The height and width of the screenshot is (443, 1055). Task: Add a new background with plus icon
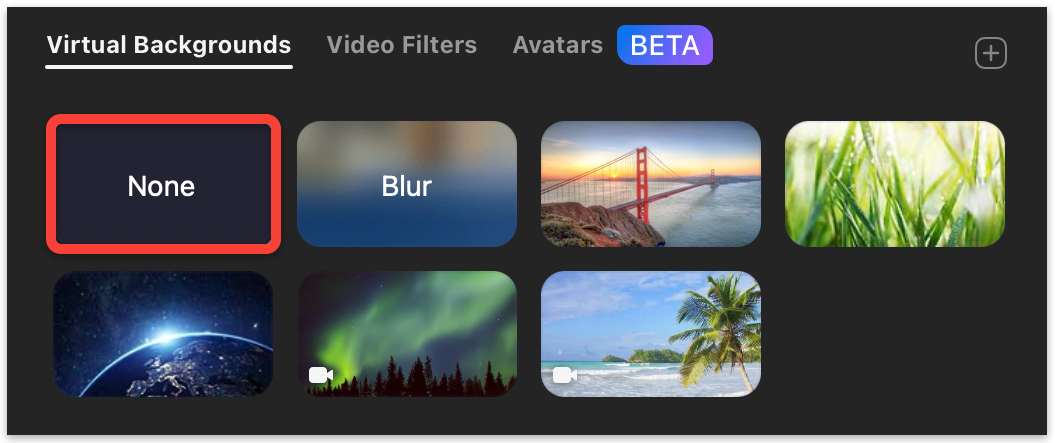[x=990, y=54]
